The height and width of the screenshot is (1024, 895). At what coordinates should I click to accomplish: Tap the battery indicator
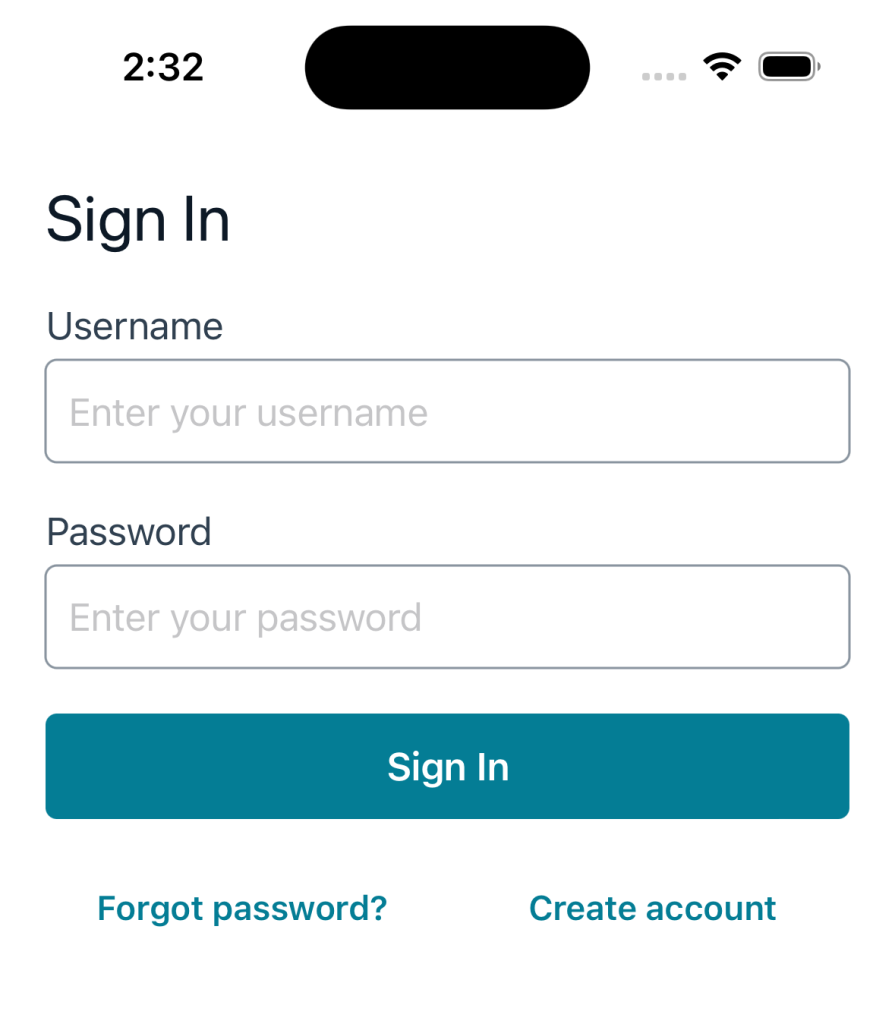click(788, 66)
